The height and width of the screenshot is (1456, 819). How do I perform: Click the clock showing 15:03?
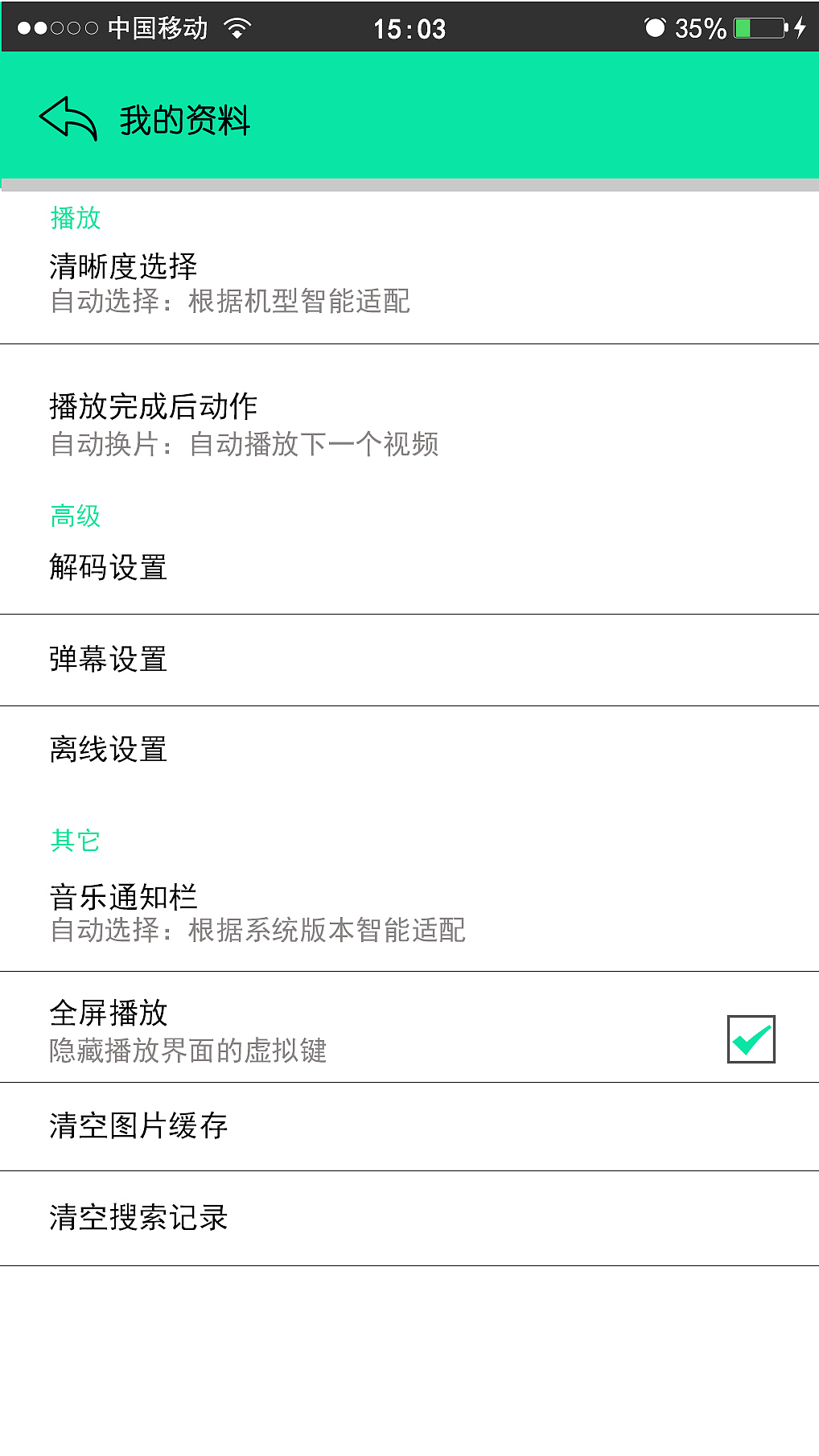pyautogui.click(x=409, y=27)
